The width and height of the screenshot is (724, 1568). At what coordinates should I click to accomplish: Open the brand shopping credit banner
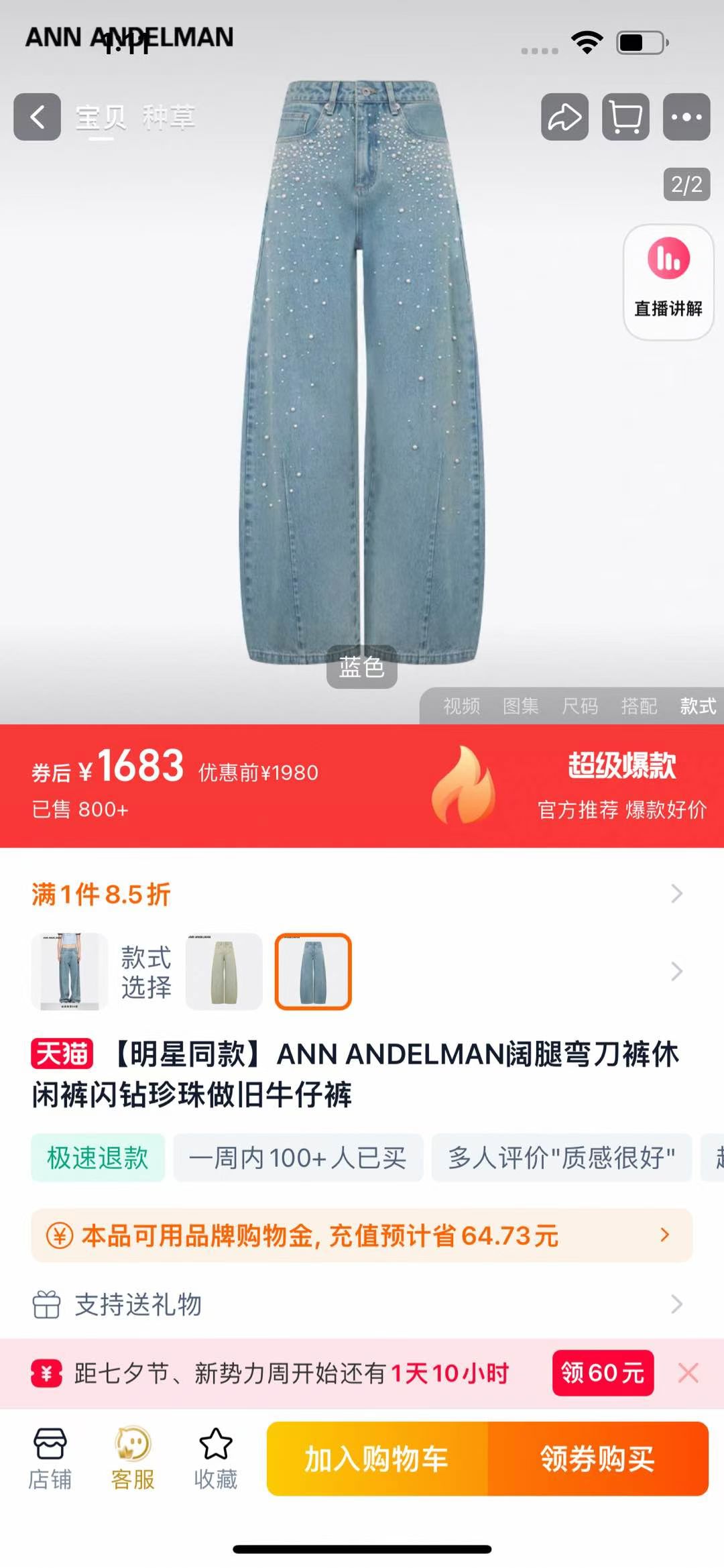tap(362, 1235)
